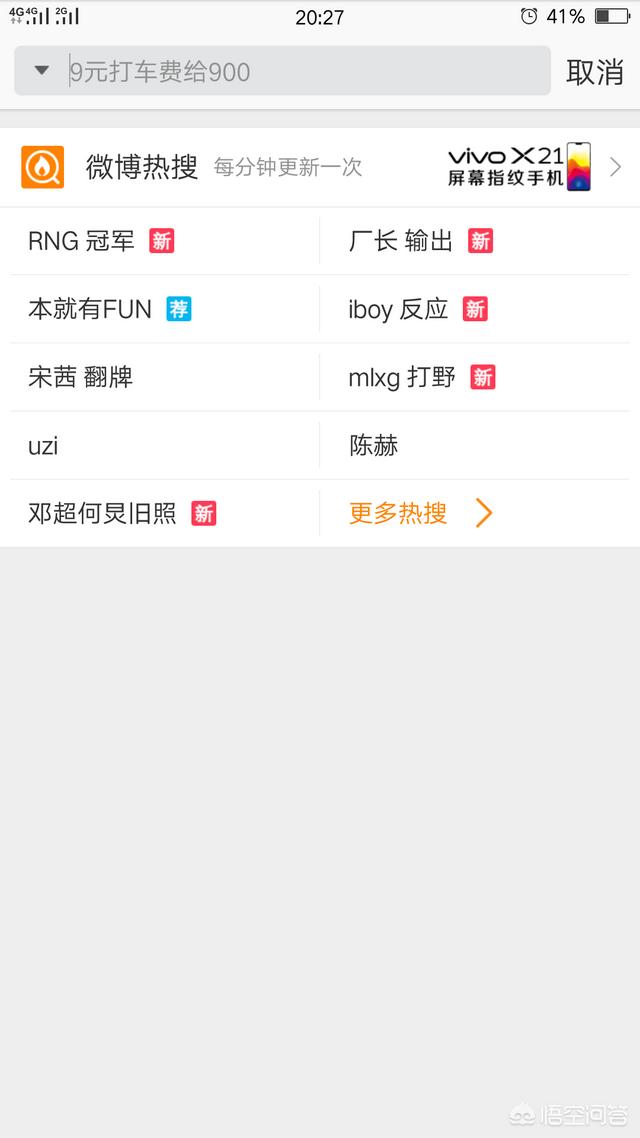Open the trending topic uzi
Viewport: 640px width, 1138px height.
[x=43, y=445]
